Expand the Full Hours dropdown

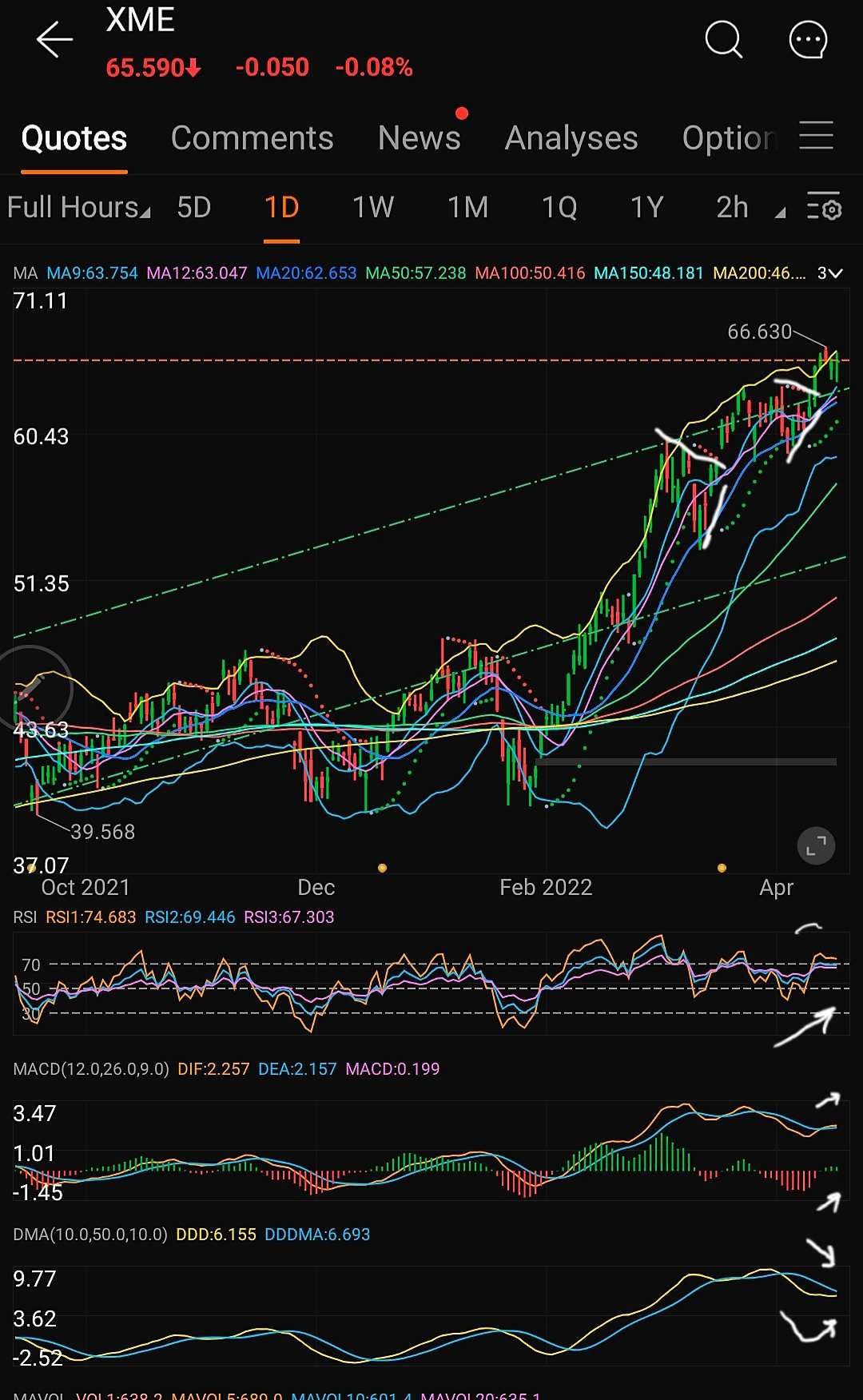pyautogui.click(x=78, y=208)
